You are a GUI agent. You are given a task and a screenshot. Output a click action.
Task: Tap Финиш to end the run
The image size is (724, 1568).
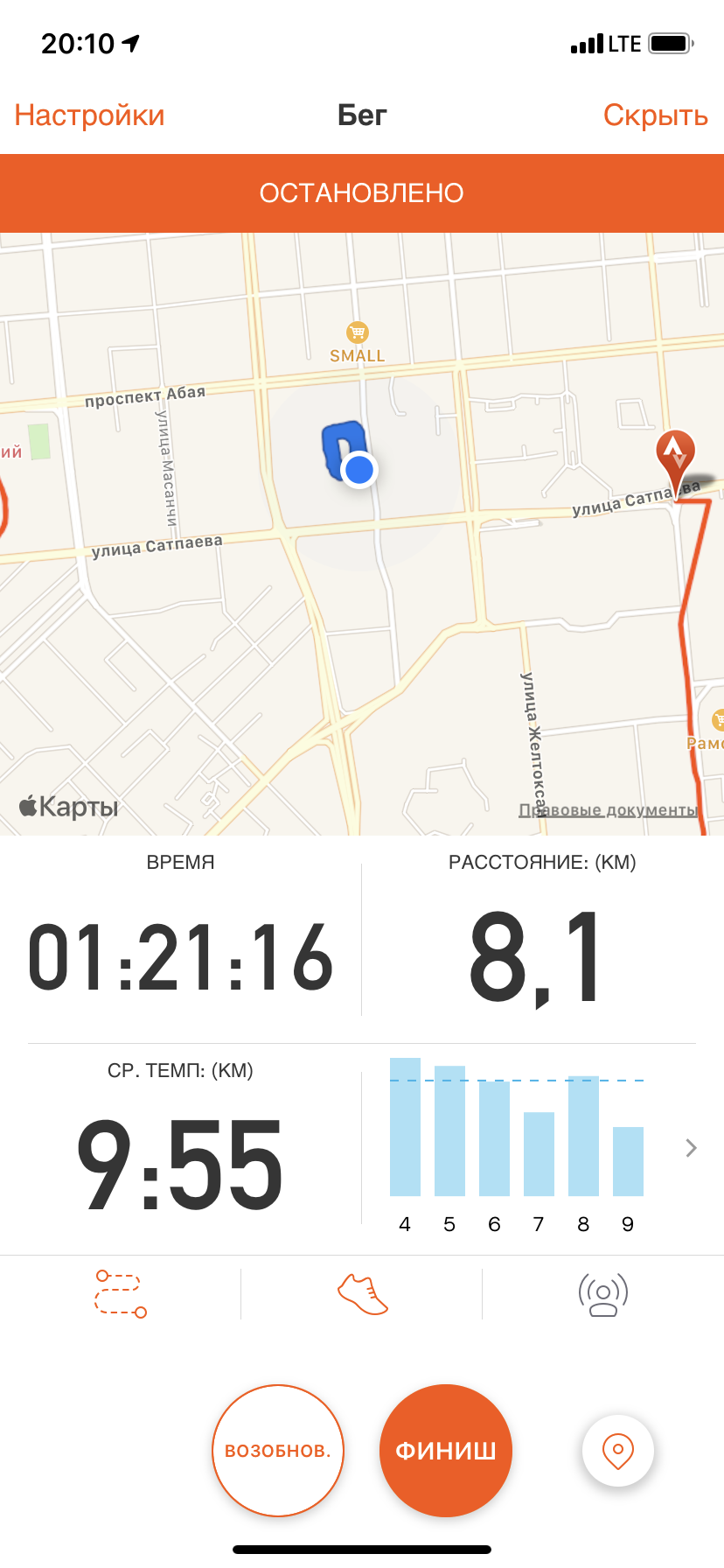(445, 1450)
